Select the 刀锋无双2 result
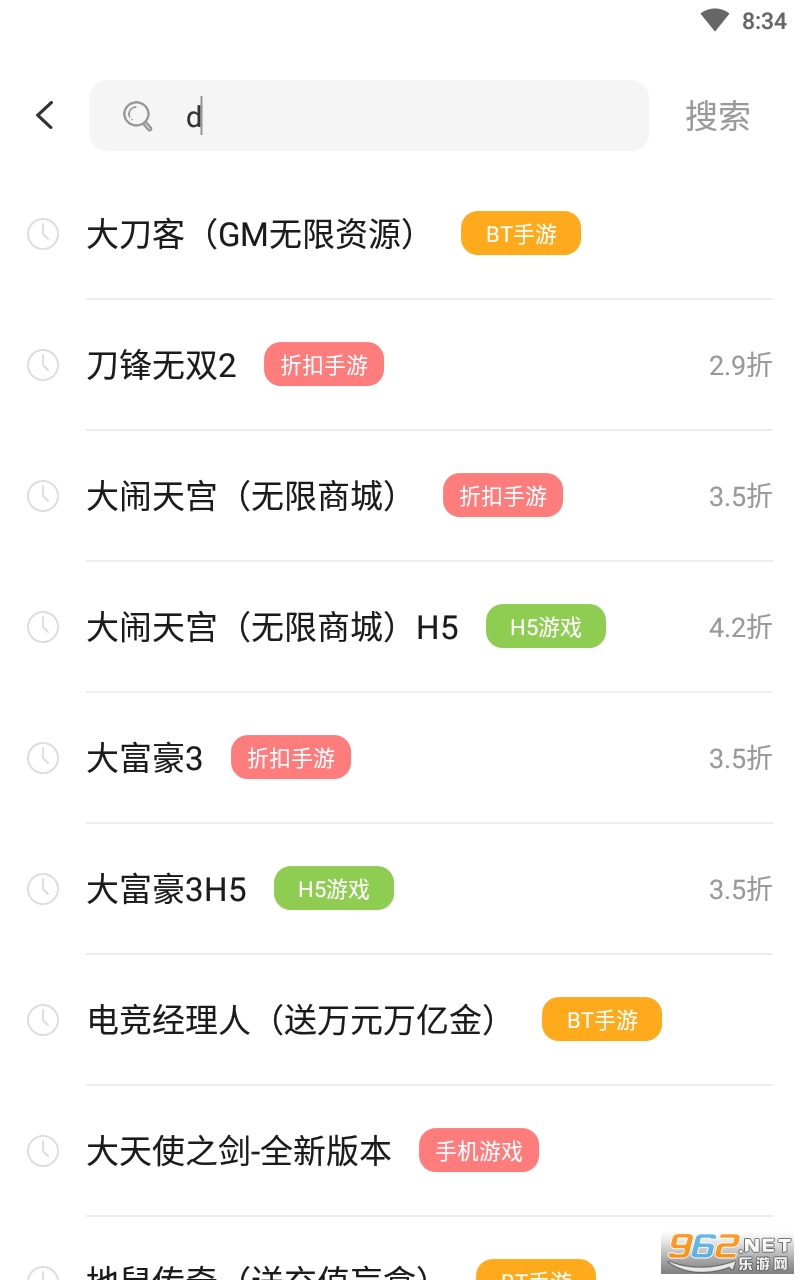Image resolution: width=800 pixels, height=1280 pixels. click(162, 366)
